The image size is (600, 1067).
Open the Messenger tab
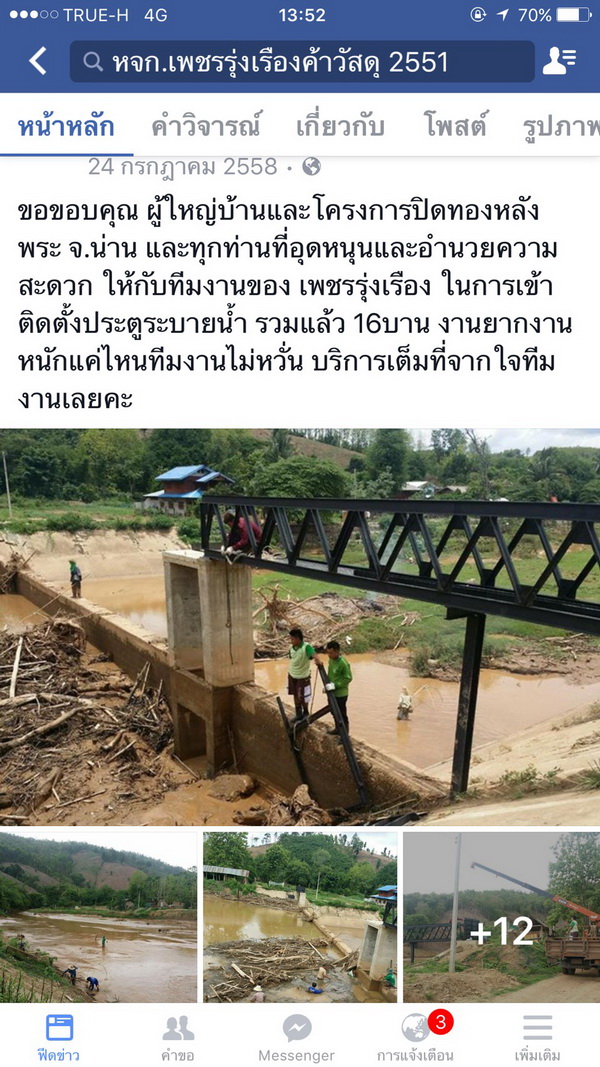(x=297, y=1037)
